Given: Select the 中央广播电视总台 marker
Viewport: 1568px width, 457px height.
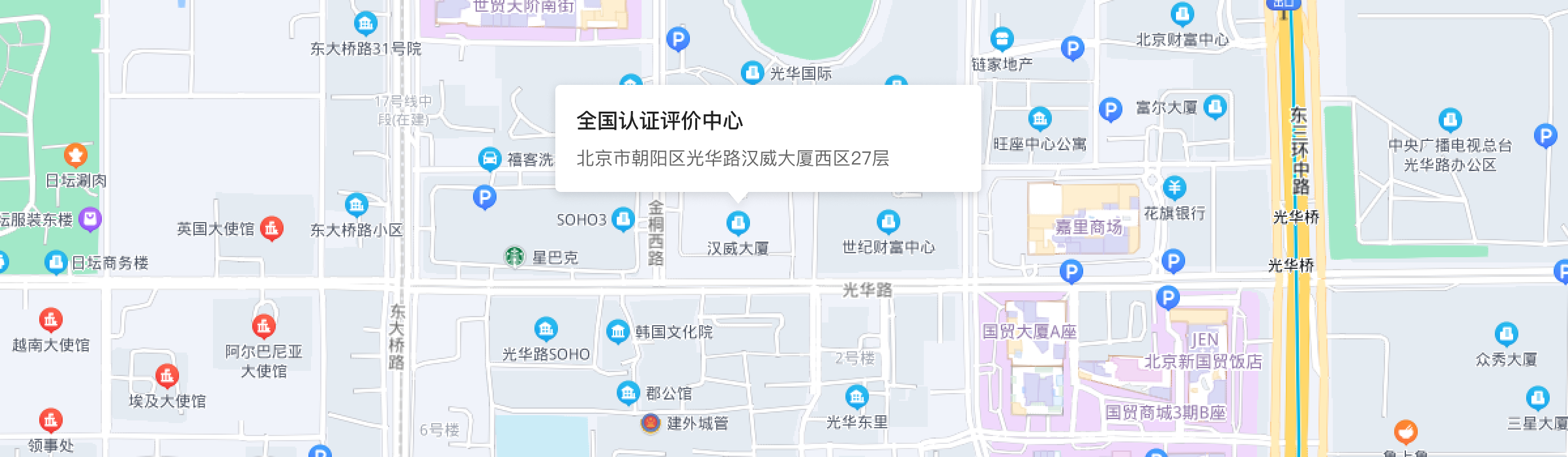Looking at the screenshot, I should click(x=1450, y=120).
